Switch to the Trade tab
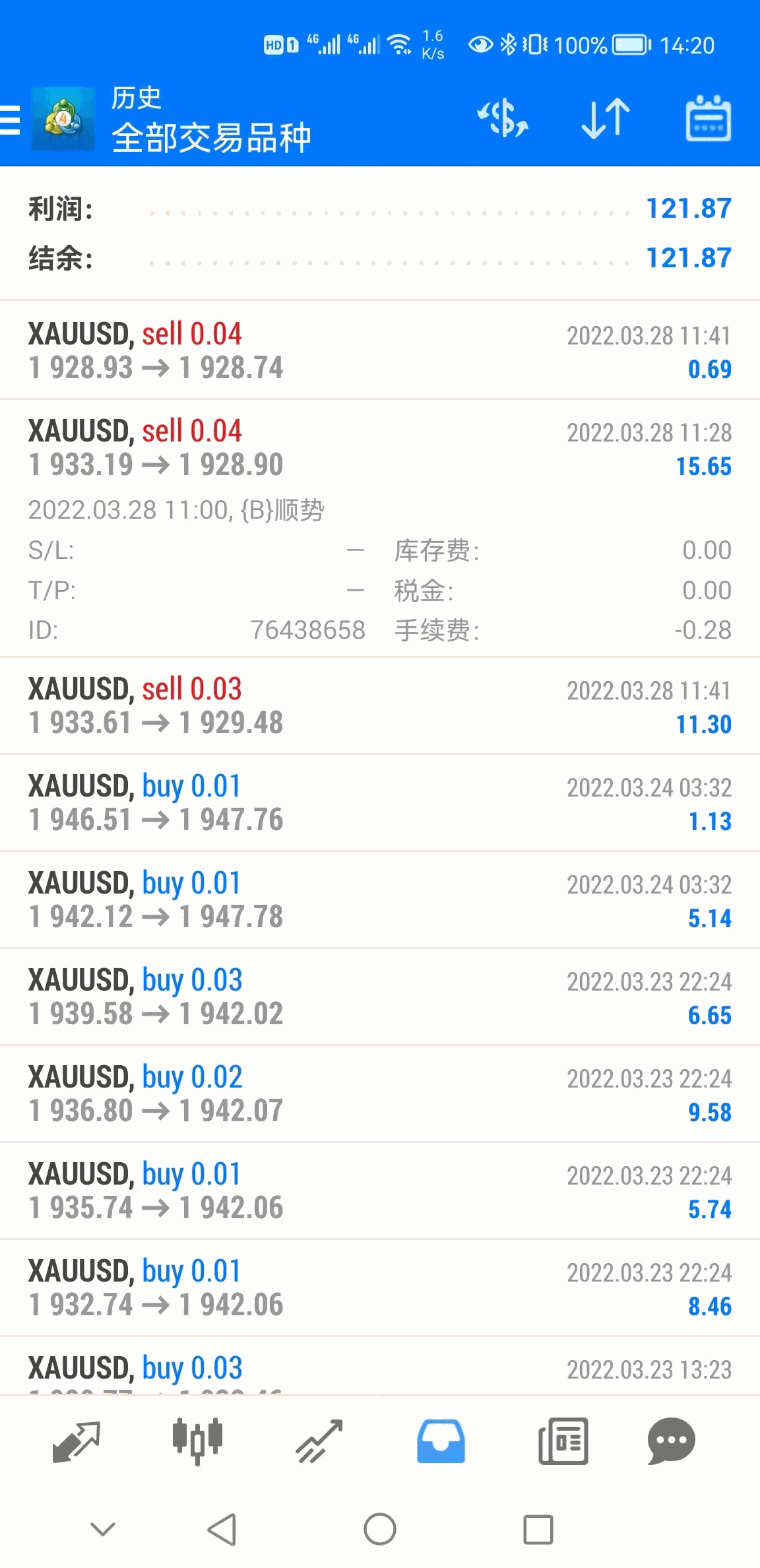Screen dimensions: 760x1568 [x=319, y=1441]
